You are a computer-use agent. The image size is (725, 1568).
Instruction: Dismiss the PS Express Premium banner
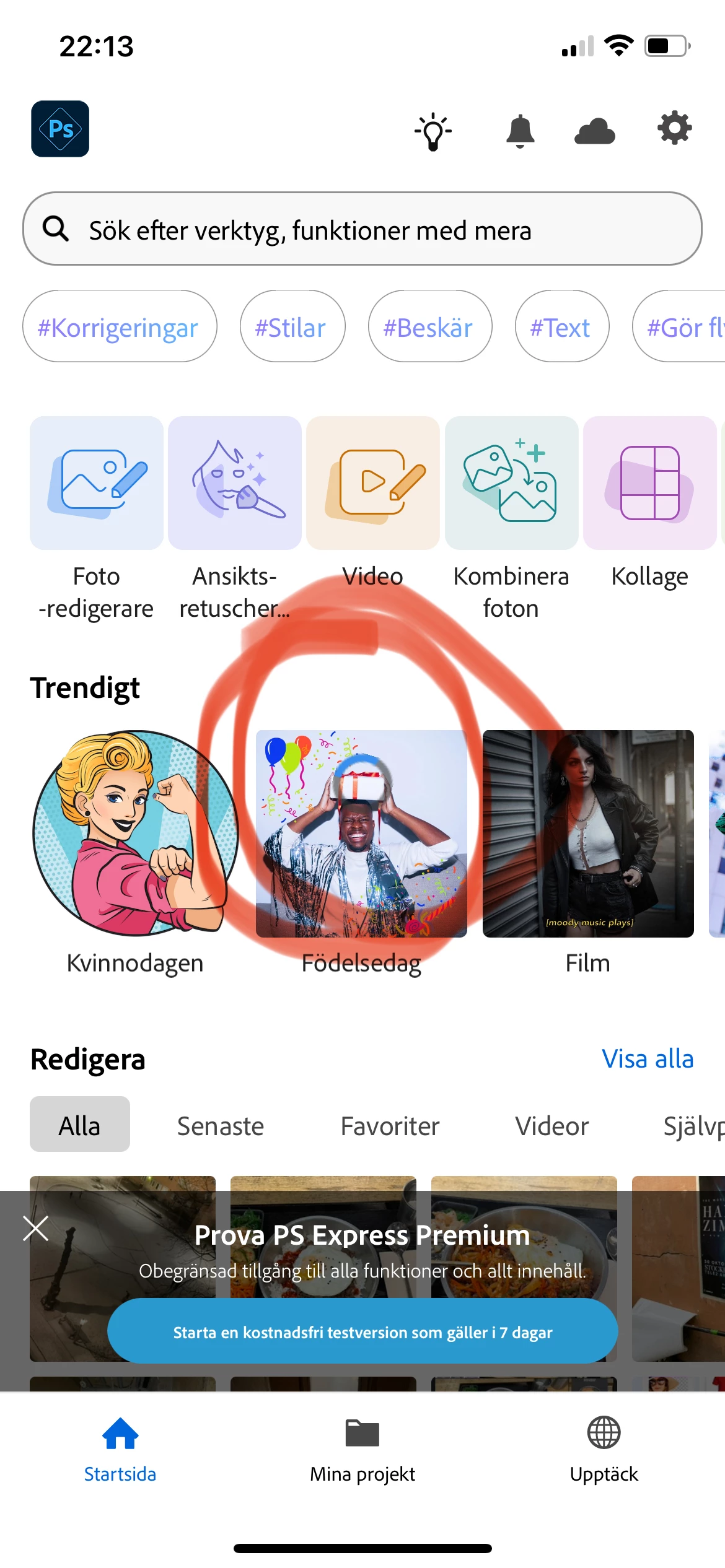click(36, 1229)
